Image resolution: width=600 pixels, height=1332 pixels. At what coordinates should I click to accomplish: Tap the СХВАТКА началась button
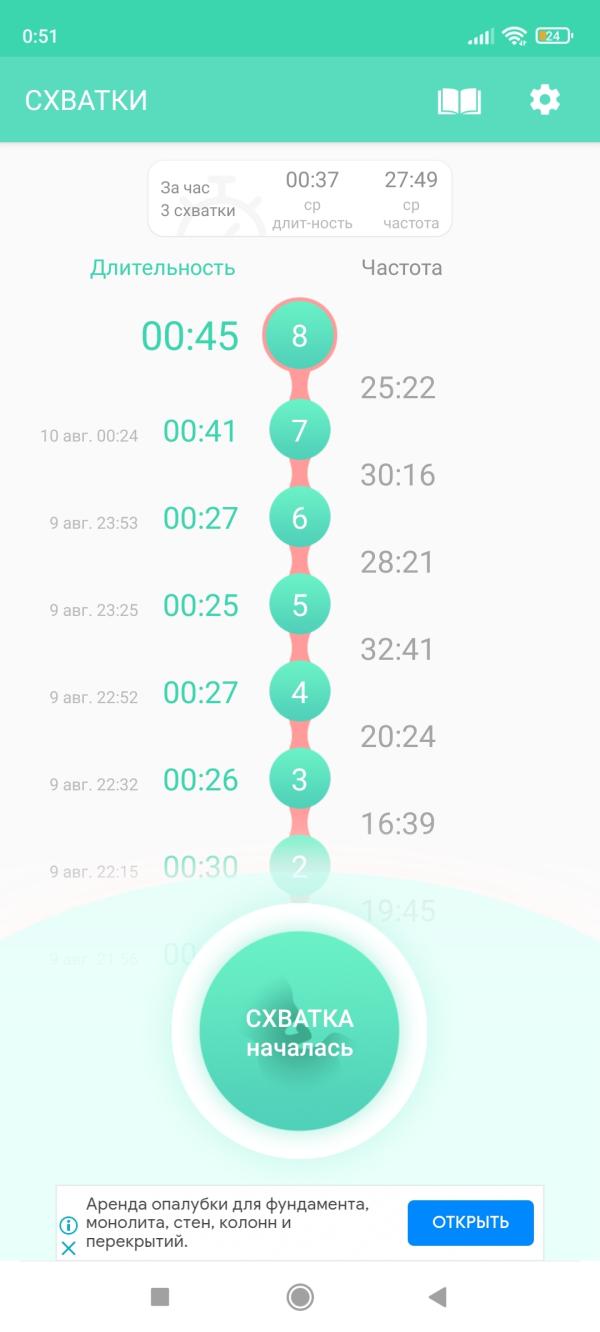coord(299,1032)
